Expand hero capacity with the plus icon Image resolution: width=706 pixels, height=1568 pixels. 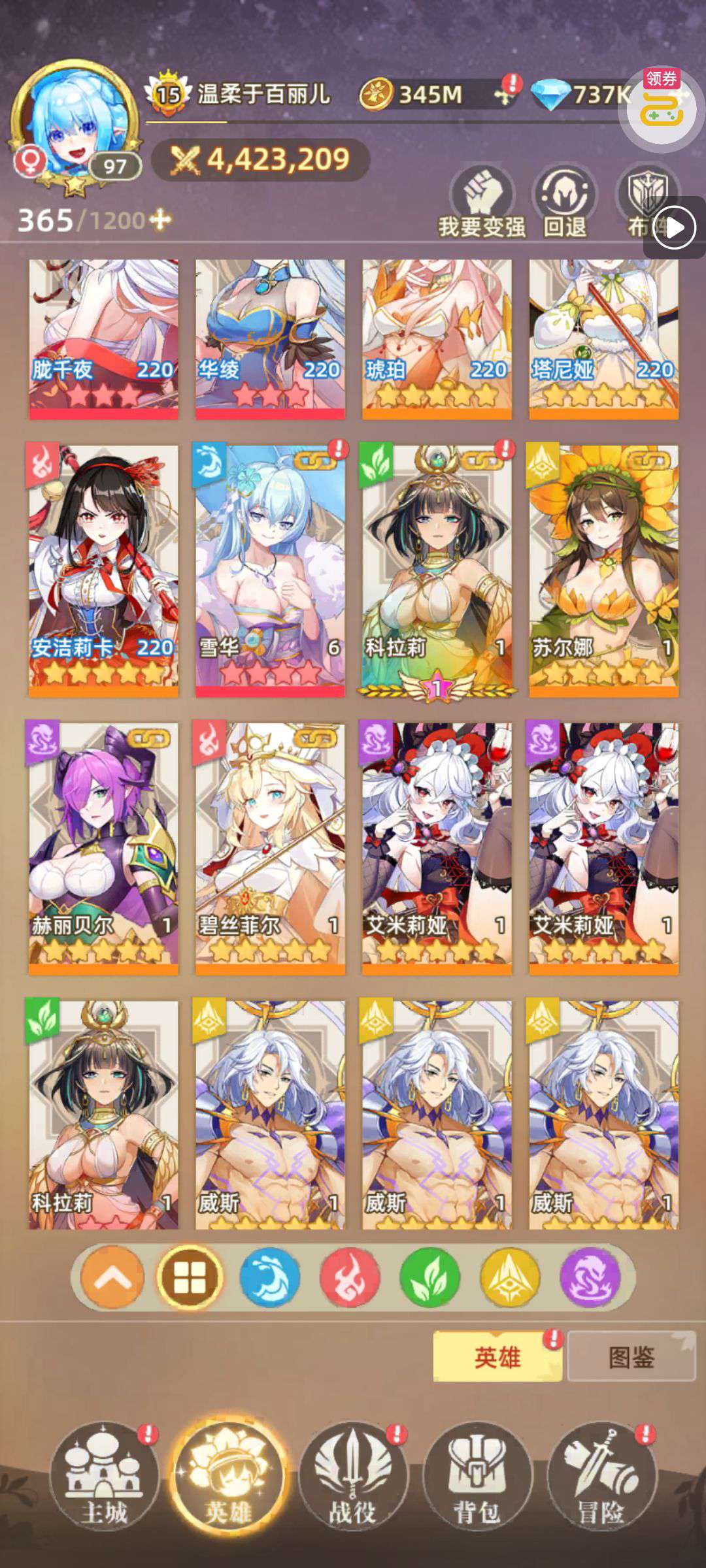coord(160,220)
